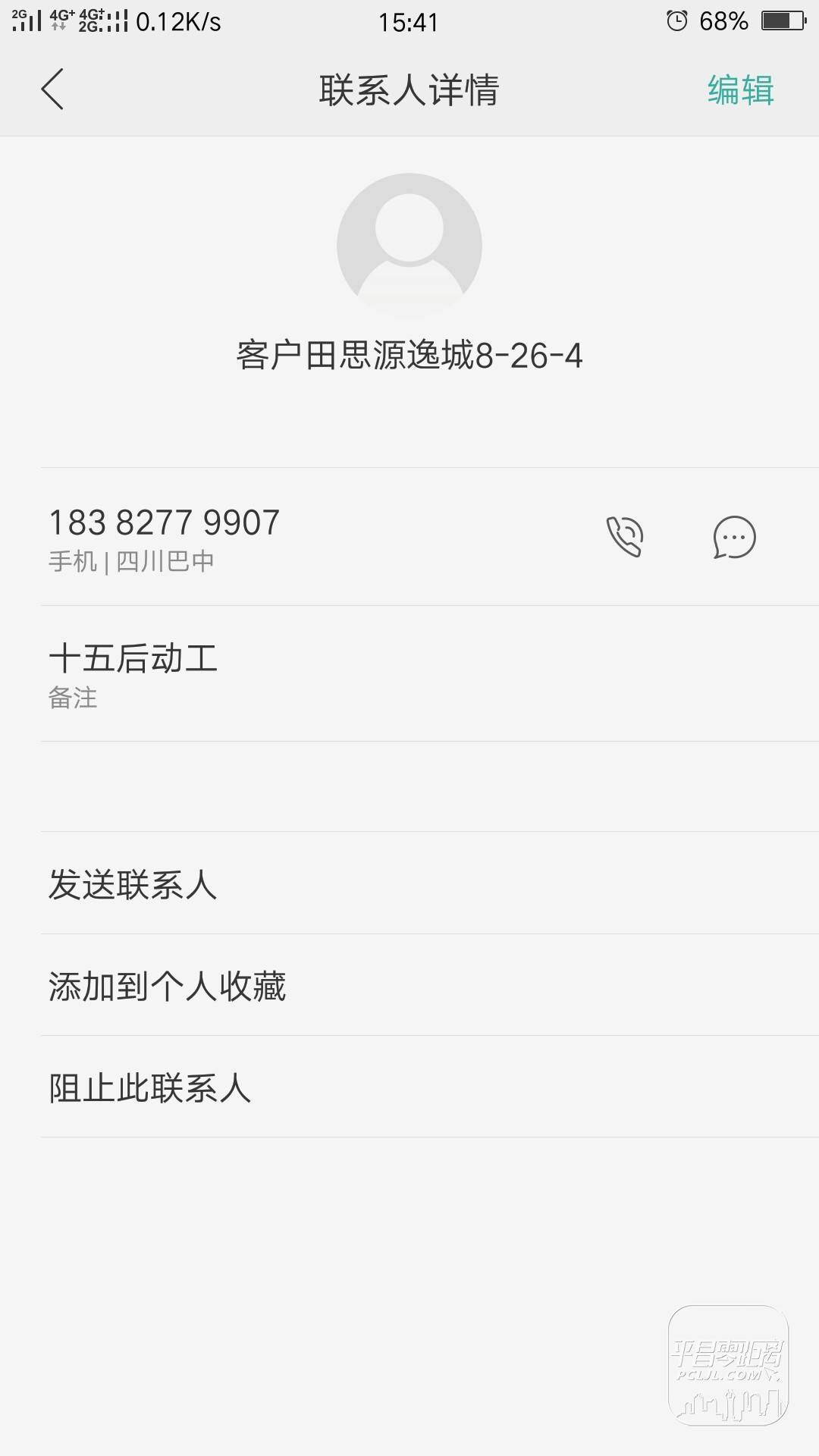The width and height of the screenshot is (819, 1456).
Task: Tap the contact avatar photo
Action: click(409, 246)
